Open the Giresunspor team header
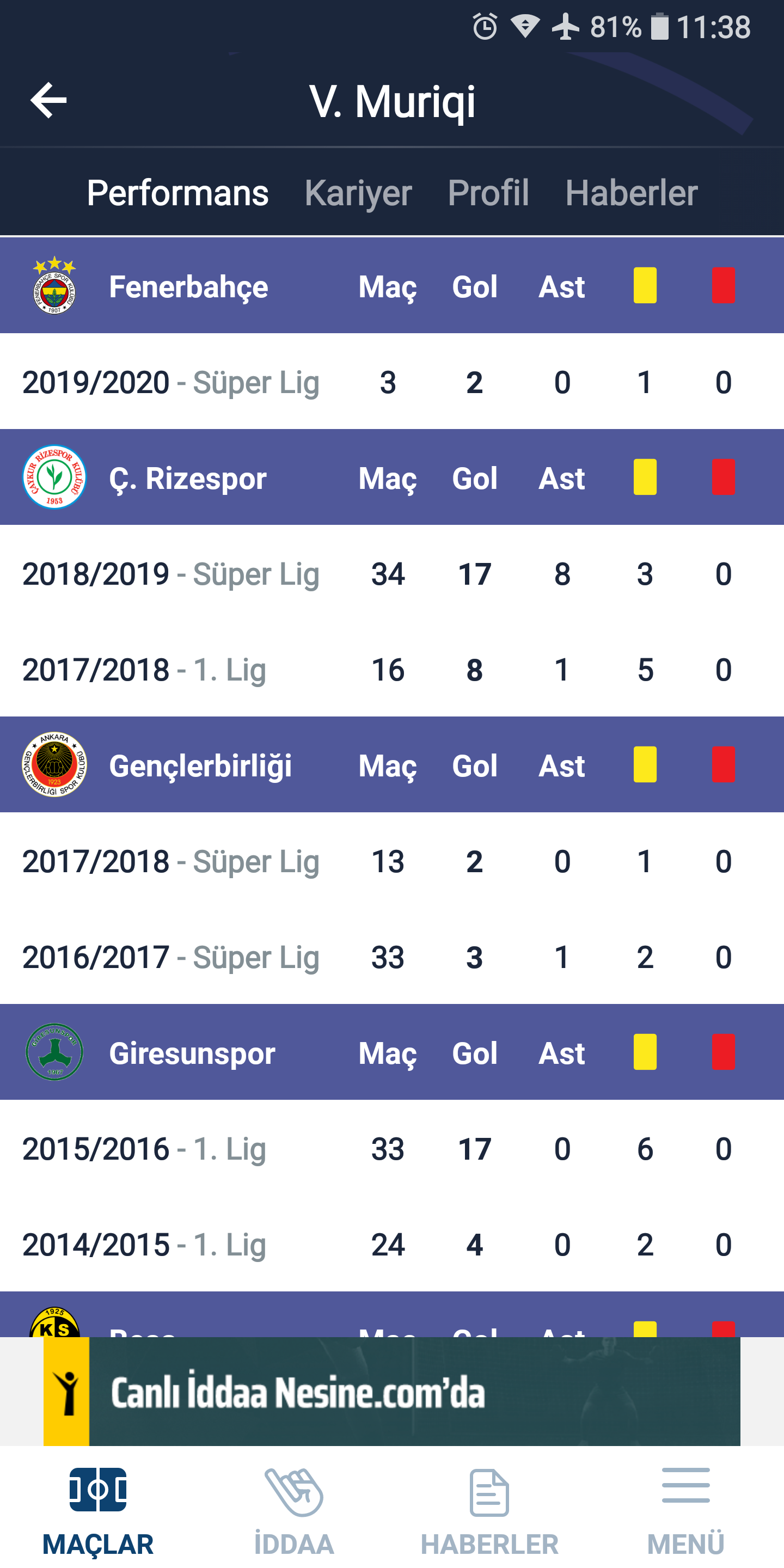The image size is (784, 1568). pos(392,1052)
